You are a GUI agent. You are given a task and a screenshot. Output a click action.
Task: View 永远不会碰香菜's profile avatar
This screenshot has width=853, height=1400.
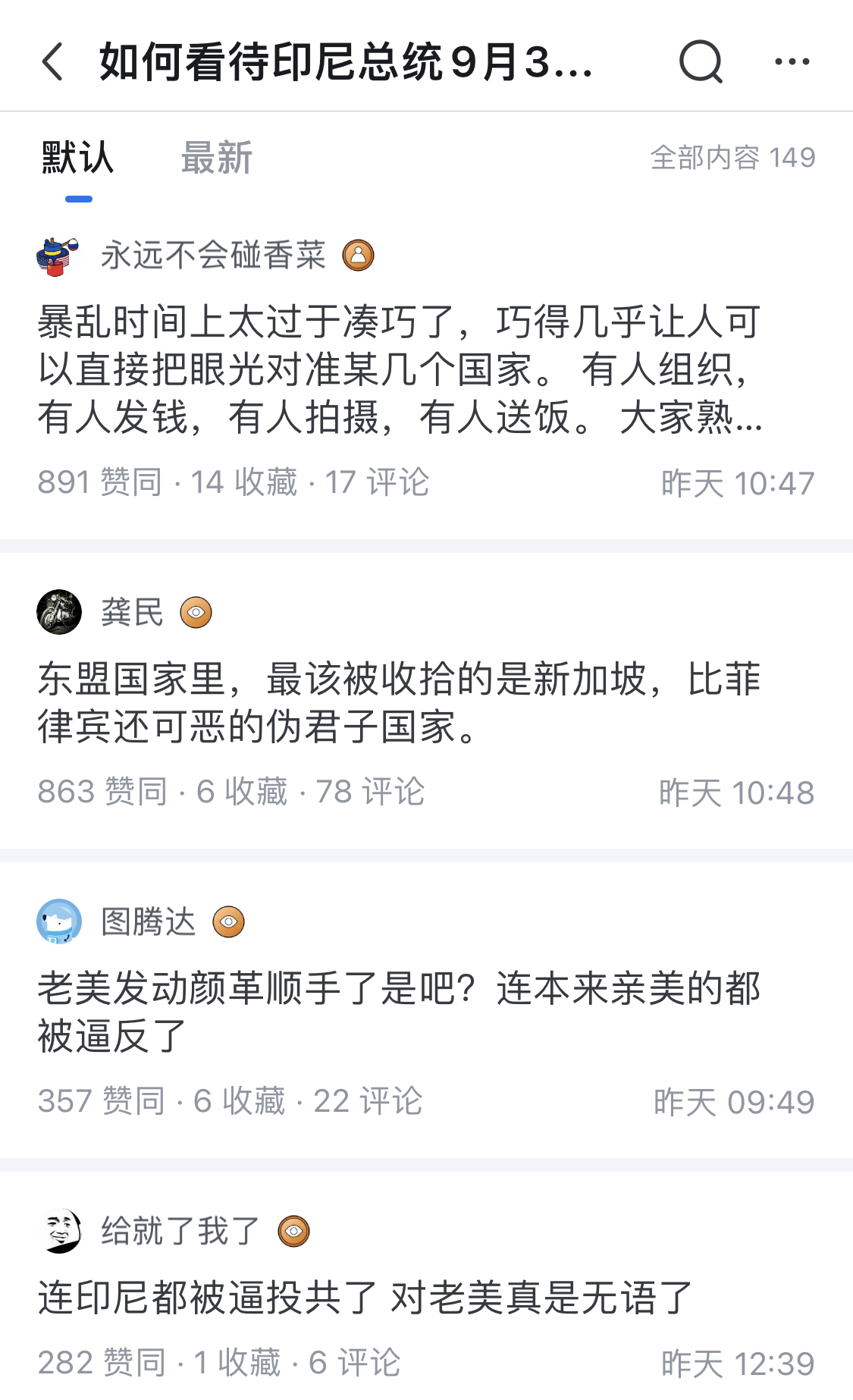(x=58, y=256)
